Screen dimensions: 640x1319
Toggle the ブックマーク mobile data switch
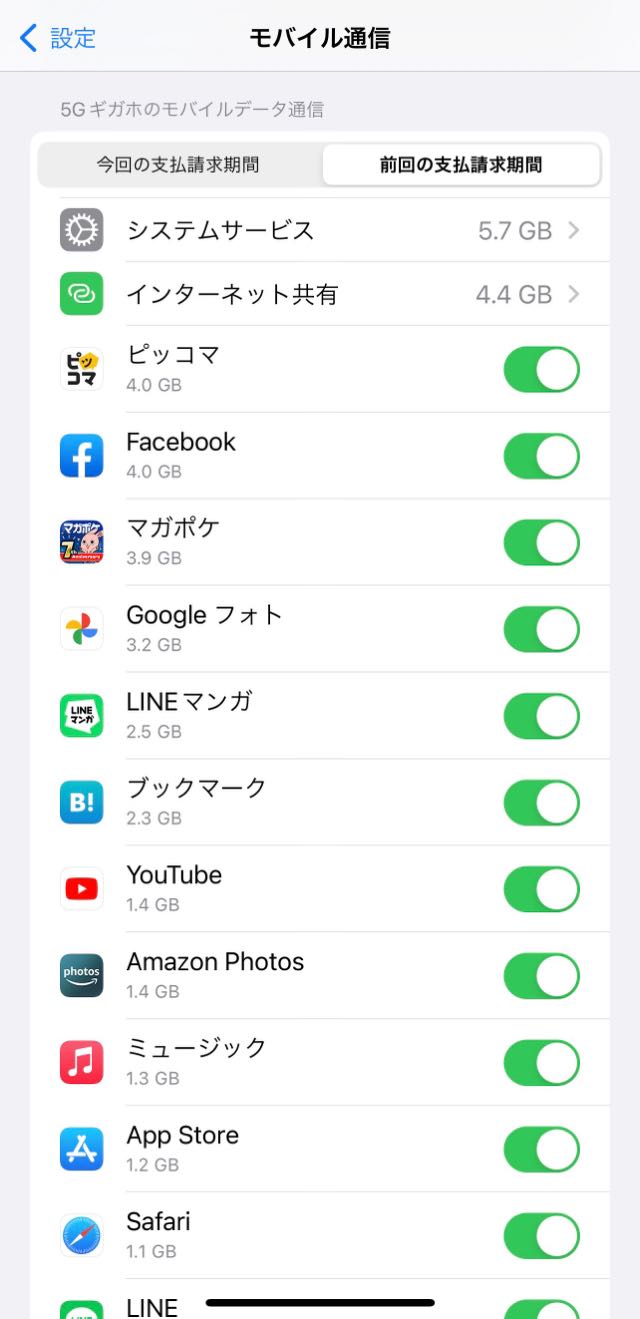click(x=542, y=802)
